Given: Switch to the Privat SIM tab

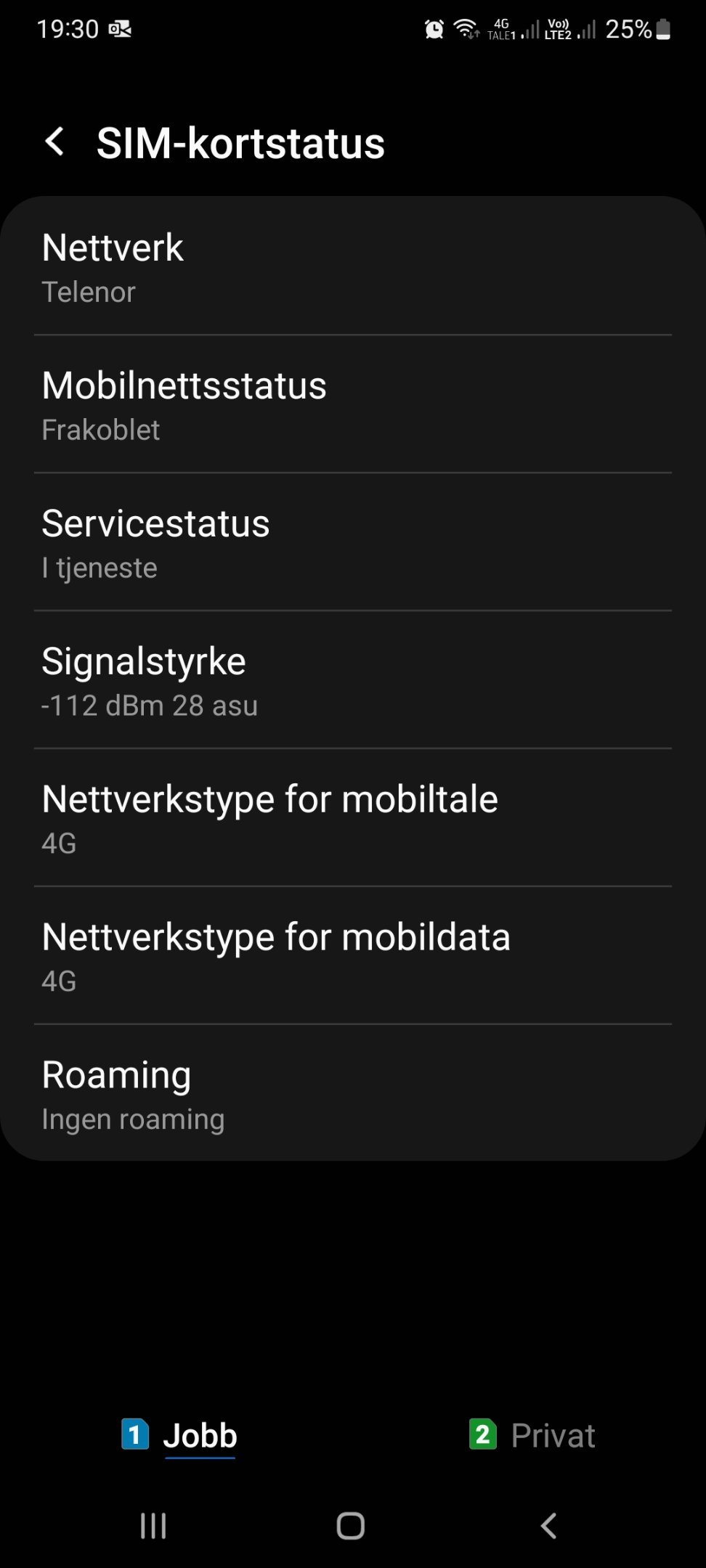Looking at the screenshot, I should tap(532, 1435).
